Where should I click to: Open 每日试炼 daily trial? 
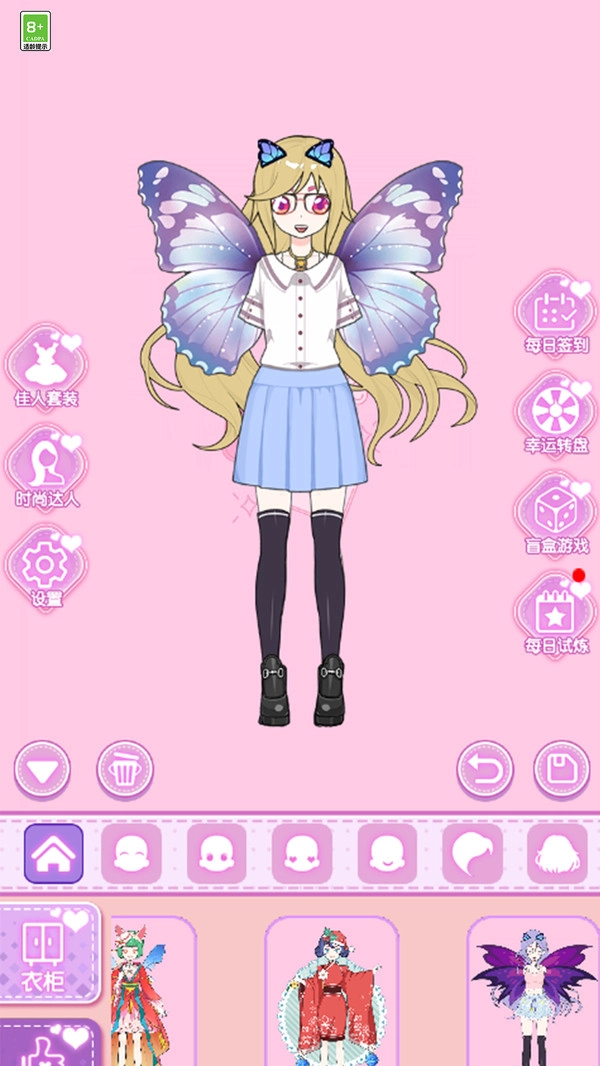click(x=556, y=614)
